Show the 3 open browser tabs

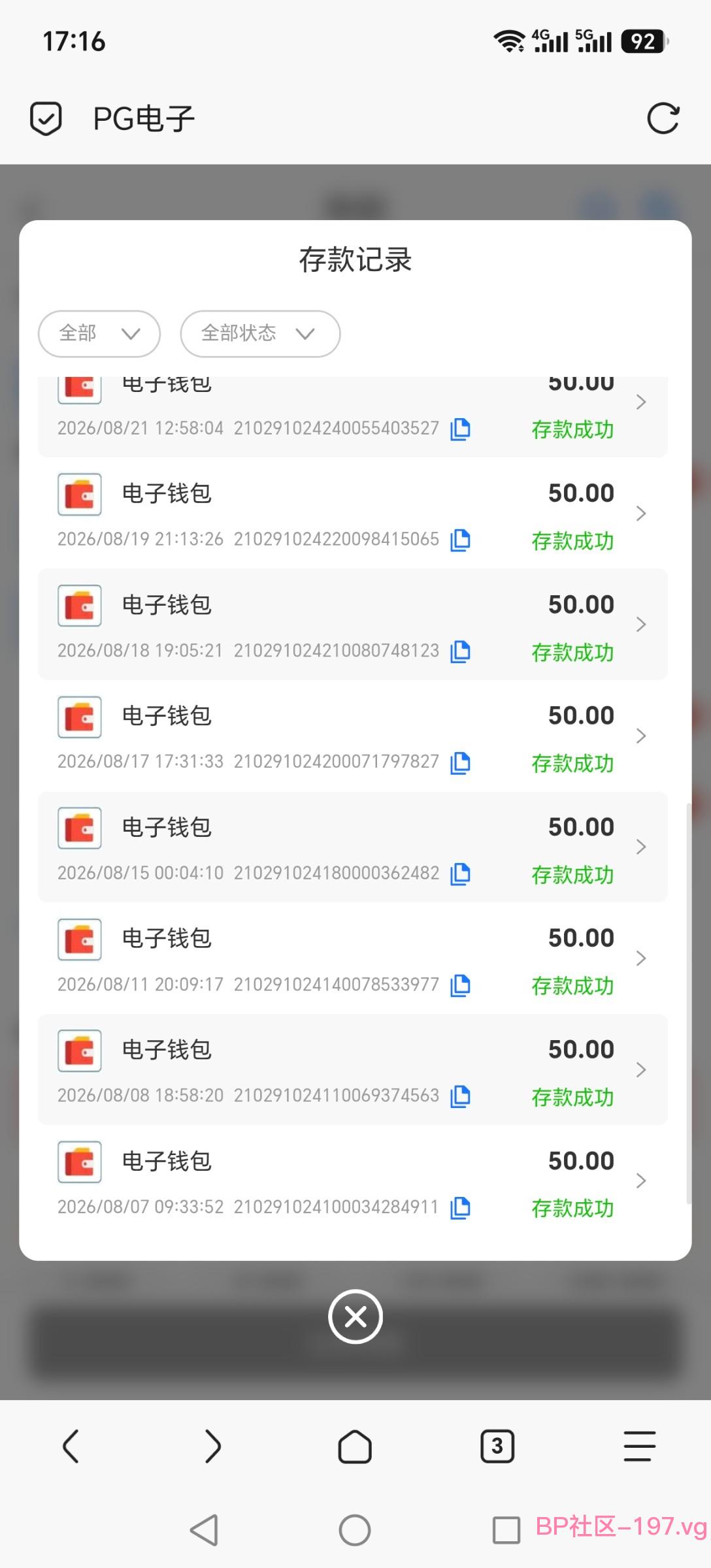click(497, 1446)
